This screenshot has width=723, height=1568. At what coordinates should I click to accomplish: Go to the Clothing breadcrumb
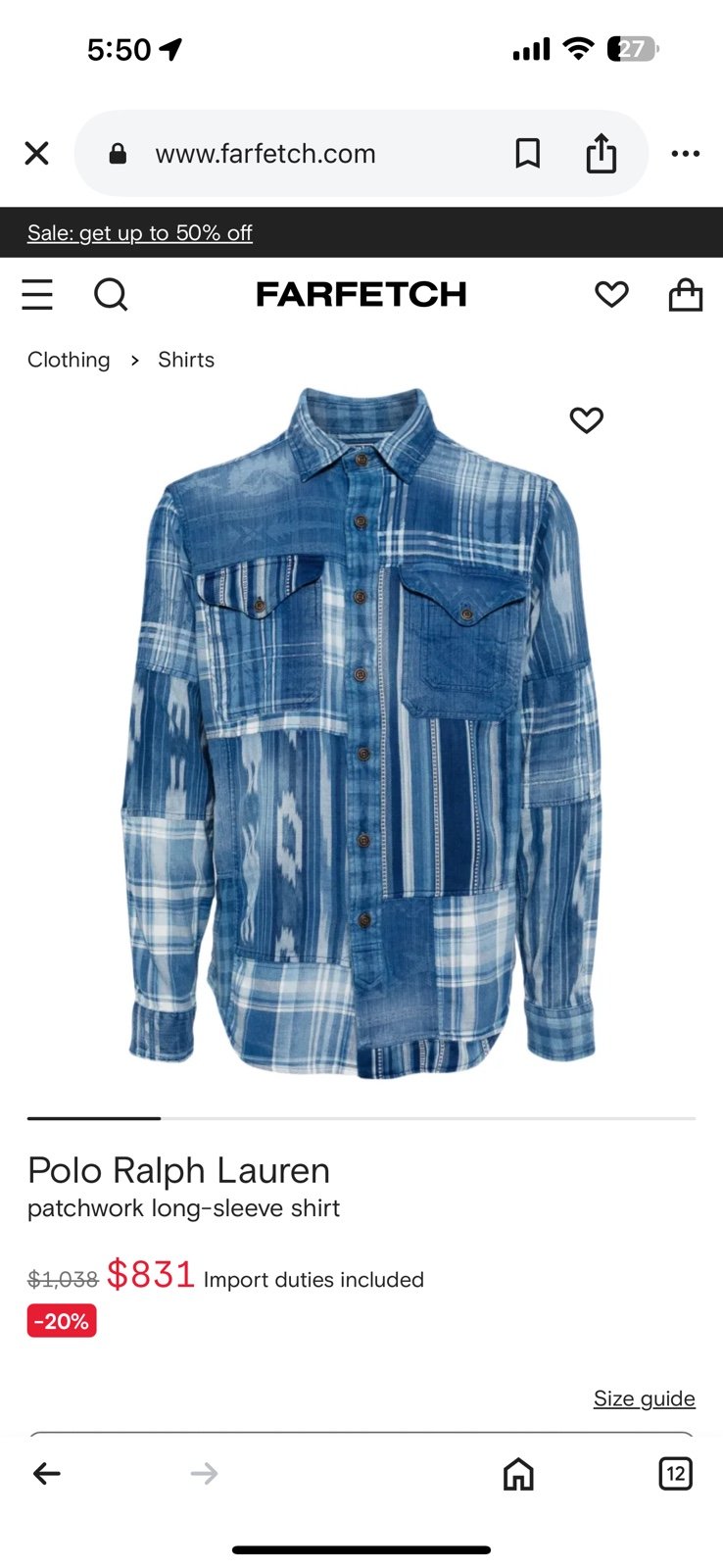click(69, 360)
